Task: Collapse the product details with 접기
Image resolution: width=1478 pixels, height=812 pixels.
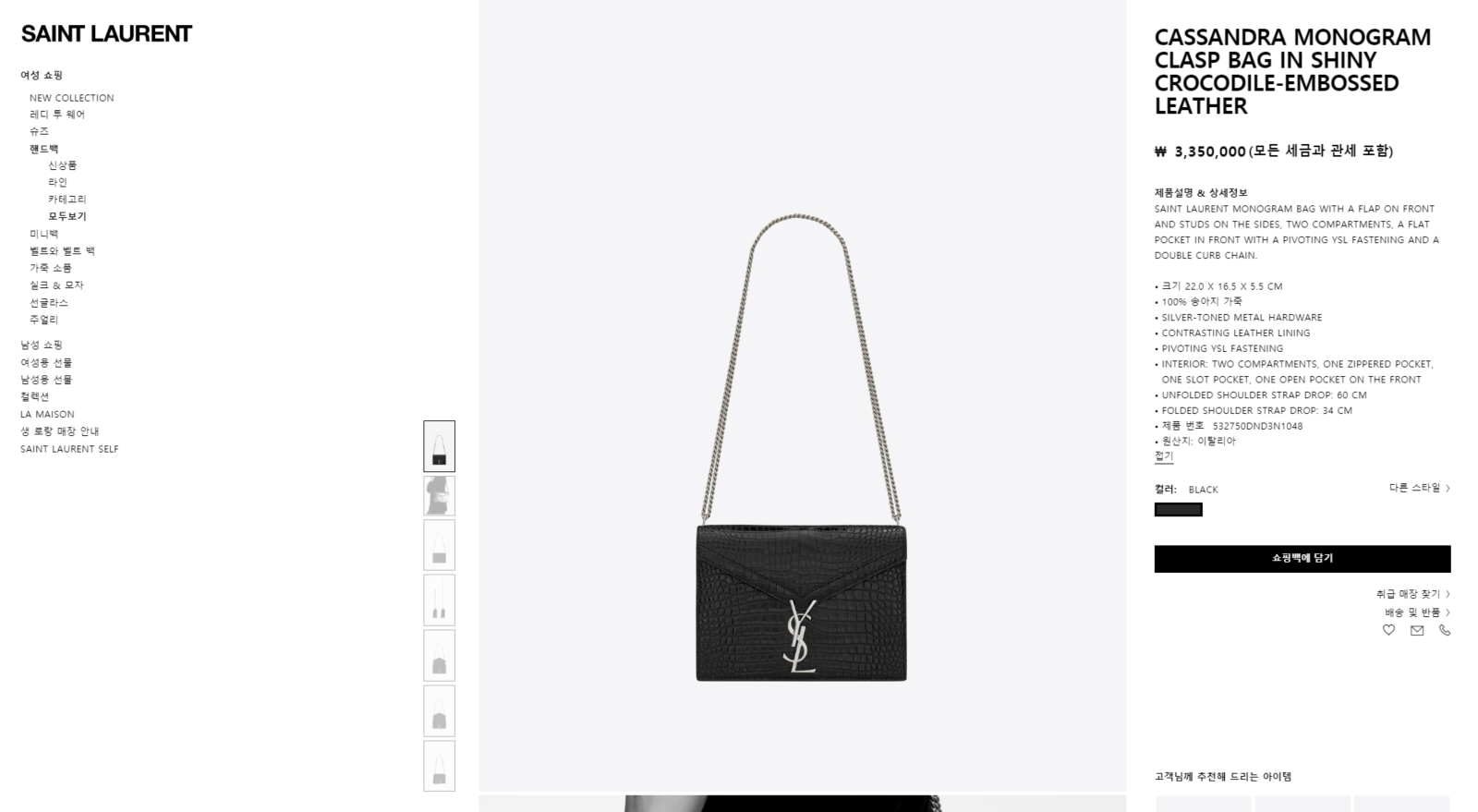Action: 1163,456
